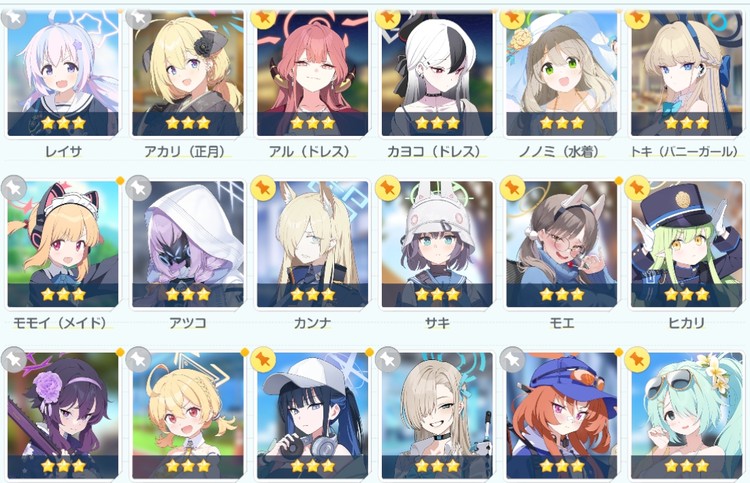Open アツコ's character card
Screen dimensions: 750x483
[x=188, y=245]
